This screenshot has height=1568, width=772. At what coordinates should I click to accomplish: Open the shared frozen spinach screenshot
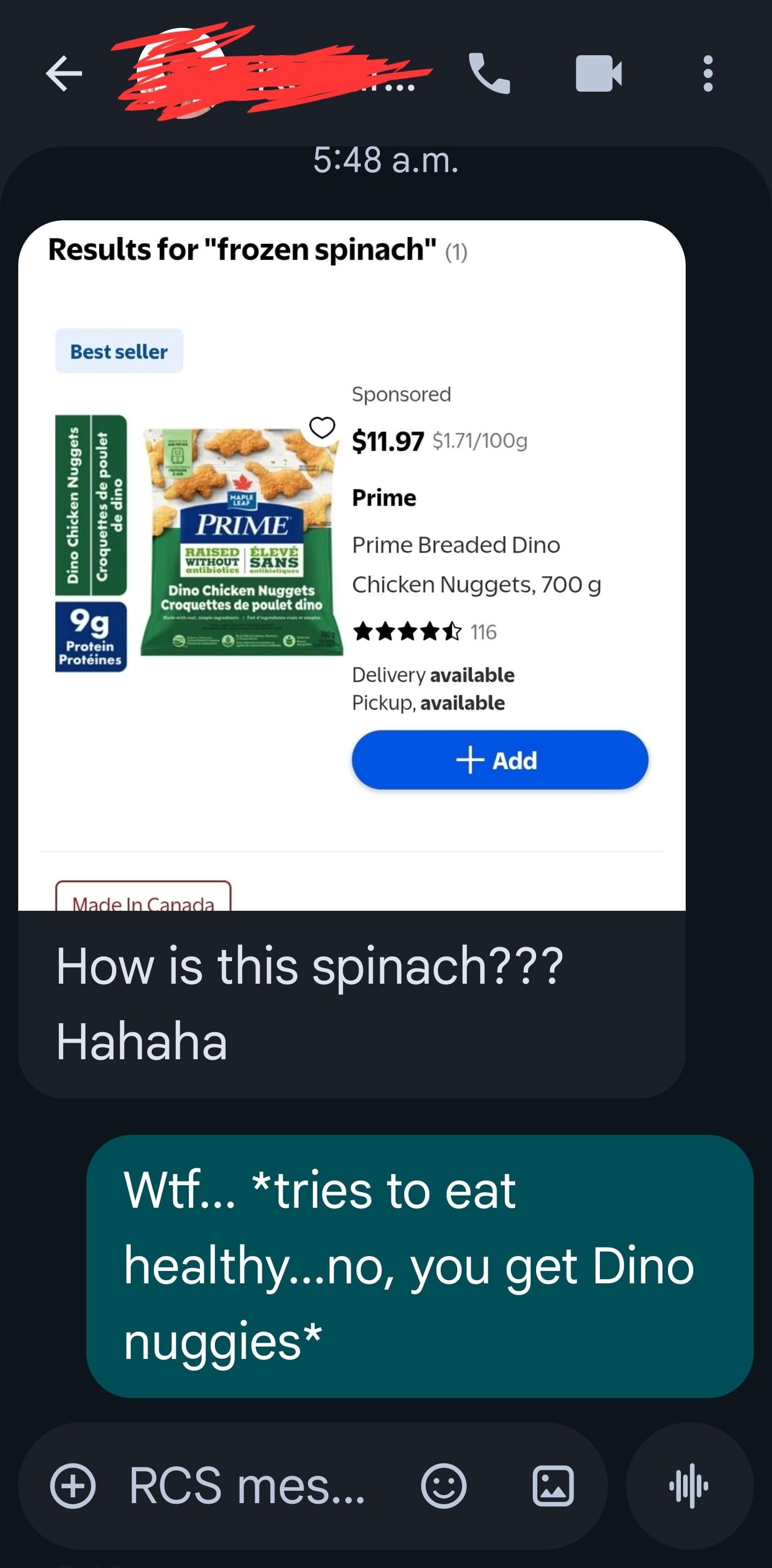[x=351, y=566]
